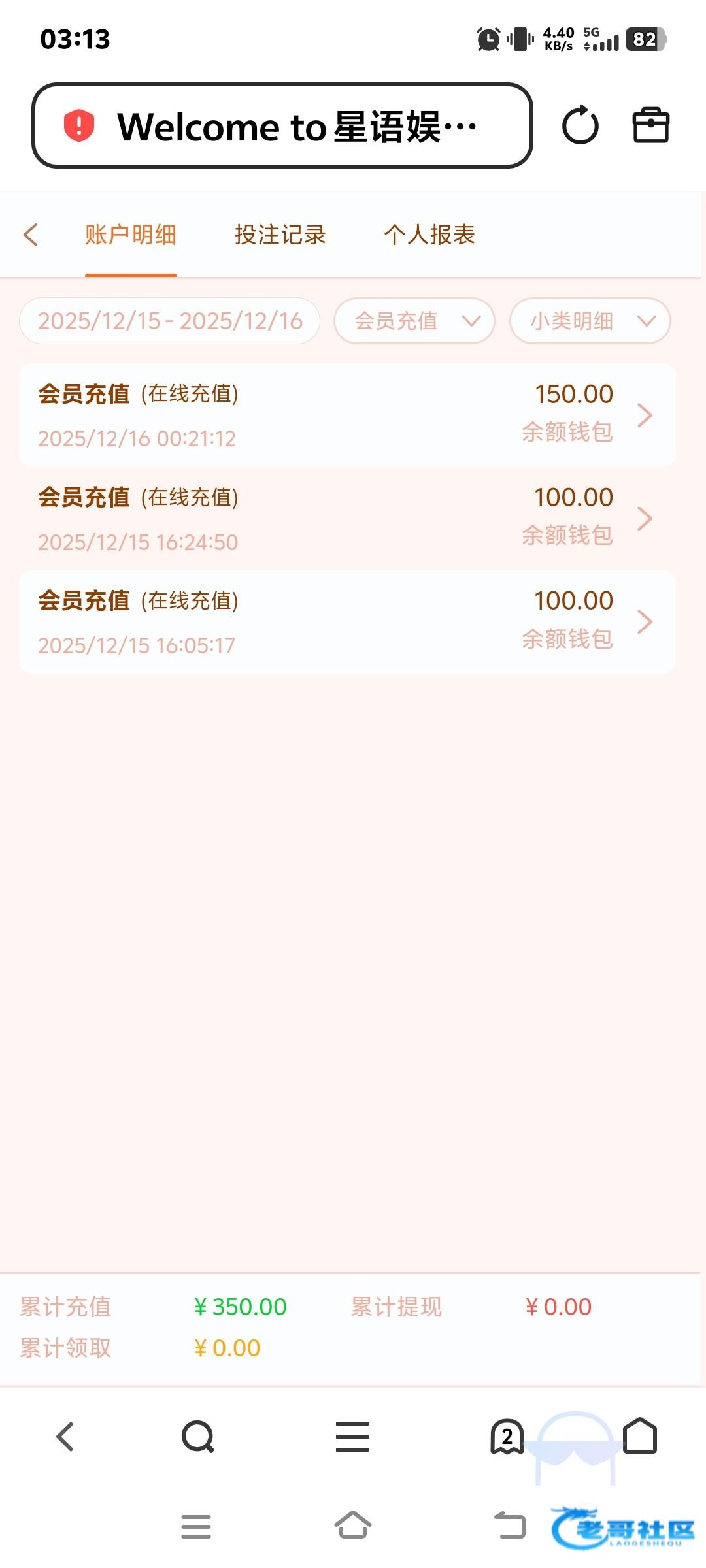Go to the browser home page icon
Screen dimensions: 706x1568
click(x=639, y=1437)
